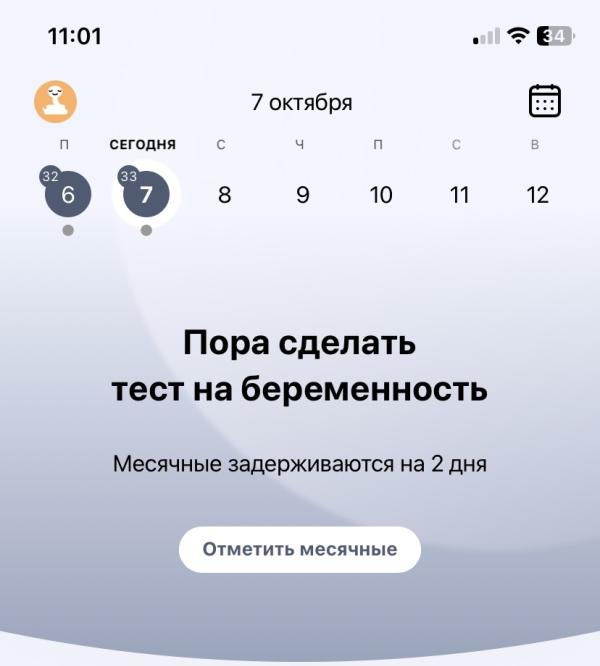Open the calendar view icon
Image resolution: width=600 pixels, height=666 pixels.
click(545, 101)
